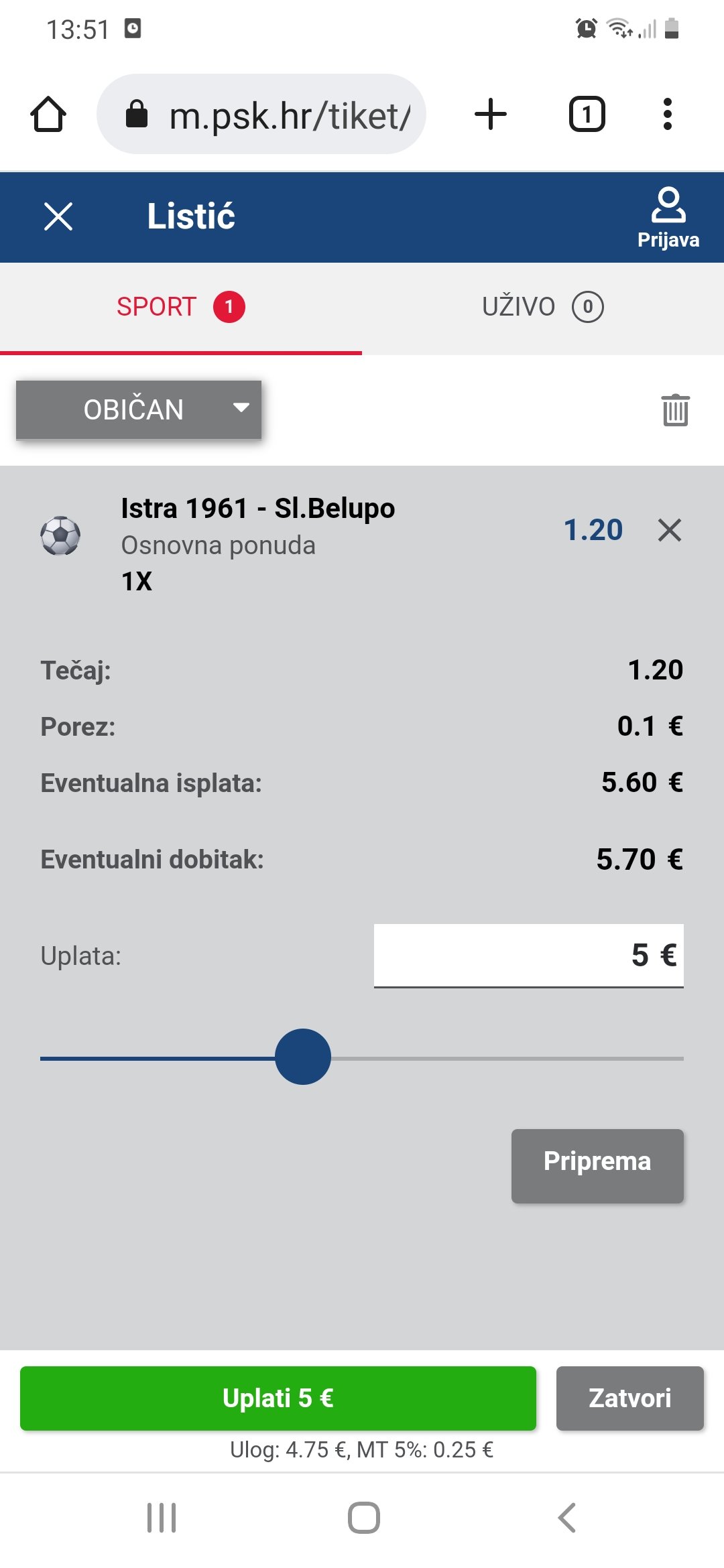
Task: Open the Prijava login
Action: coord(668,218)
